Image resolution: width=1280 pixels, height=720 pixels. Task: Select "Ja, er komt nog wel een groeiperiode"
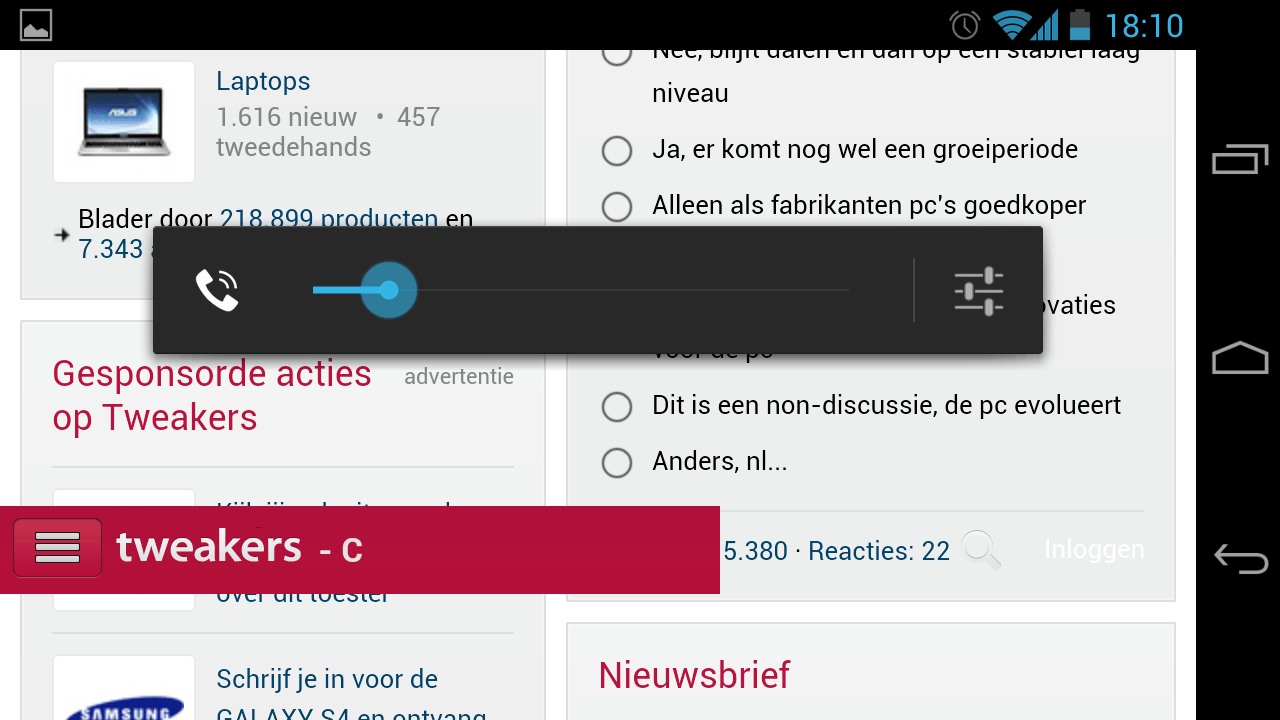(617, 151)
